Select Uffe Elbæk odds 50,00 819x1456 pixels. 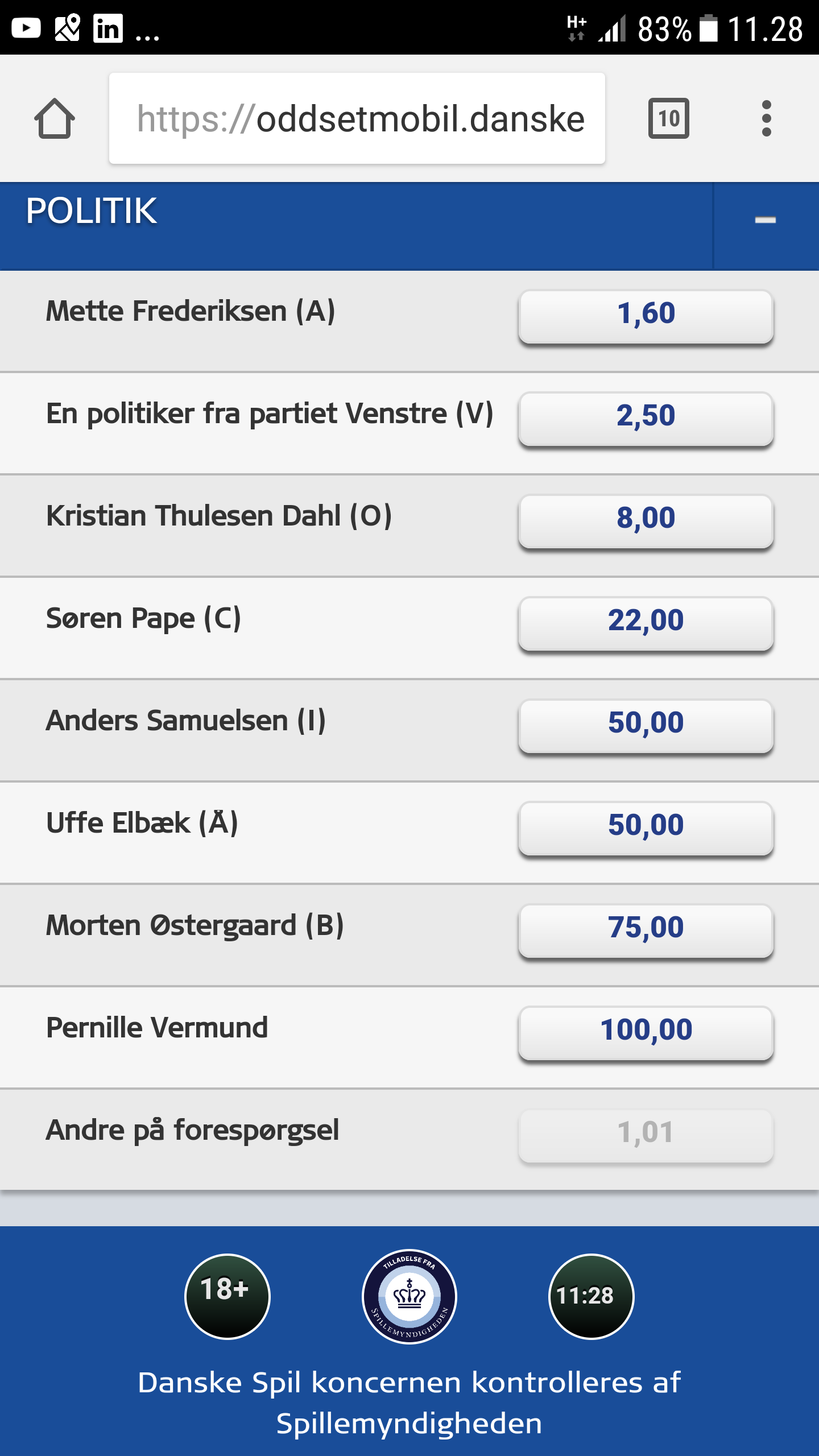pos(646,828)
